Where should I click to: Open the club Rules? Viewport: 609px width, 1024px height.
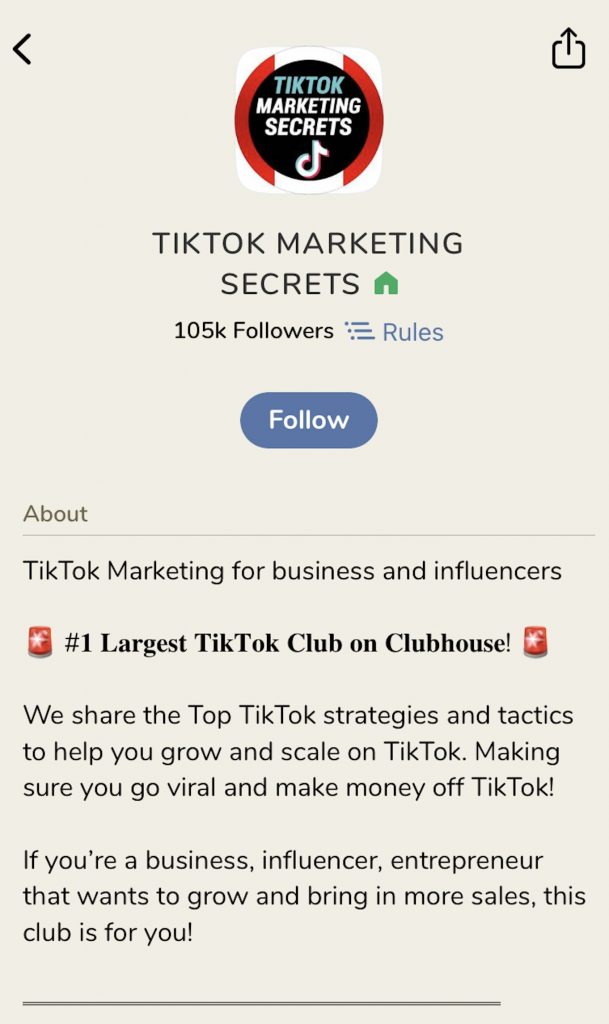coord(396,332)
